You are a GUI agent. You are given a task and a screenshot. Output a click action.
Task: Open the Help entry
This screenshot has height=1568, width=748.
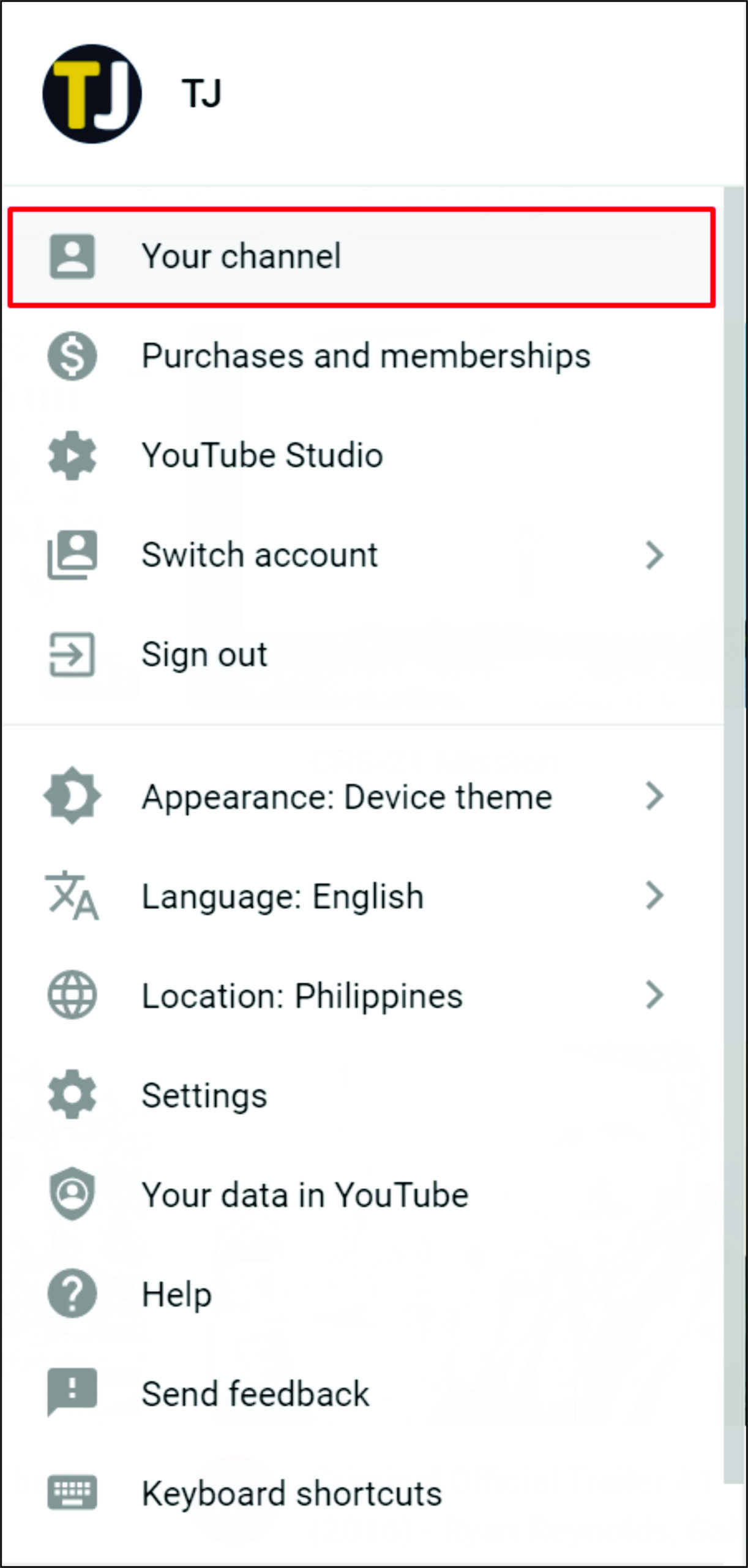(361, 1294)
